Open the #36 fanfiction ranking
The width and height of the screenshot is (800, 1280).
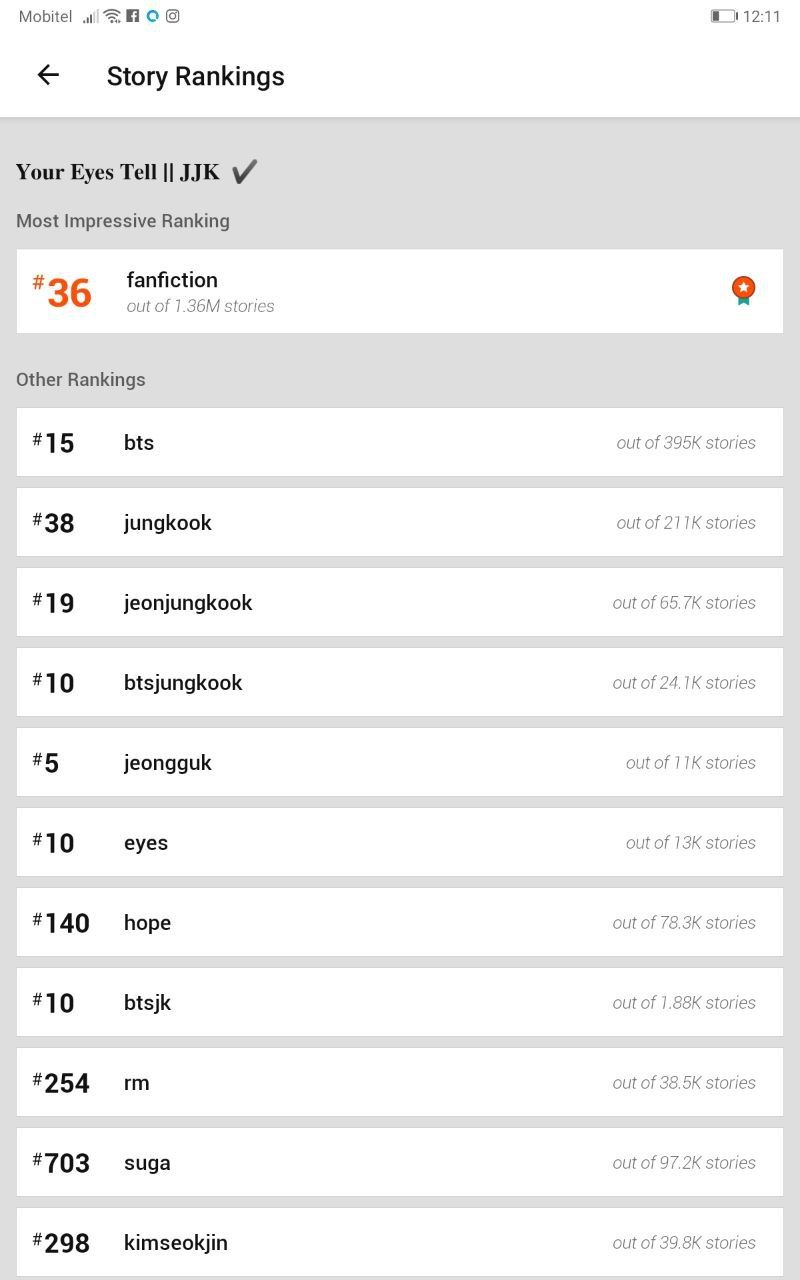click(400, 291)
